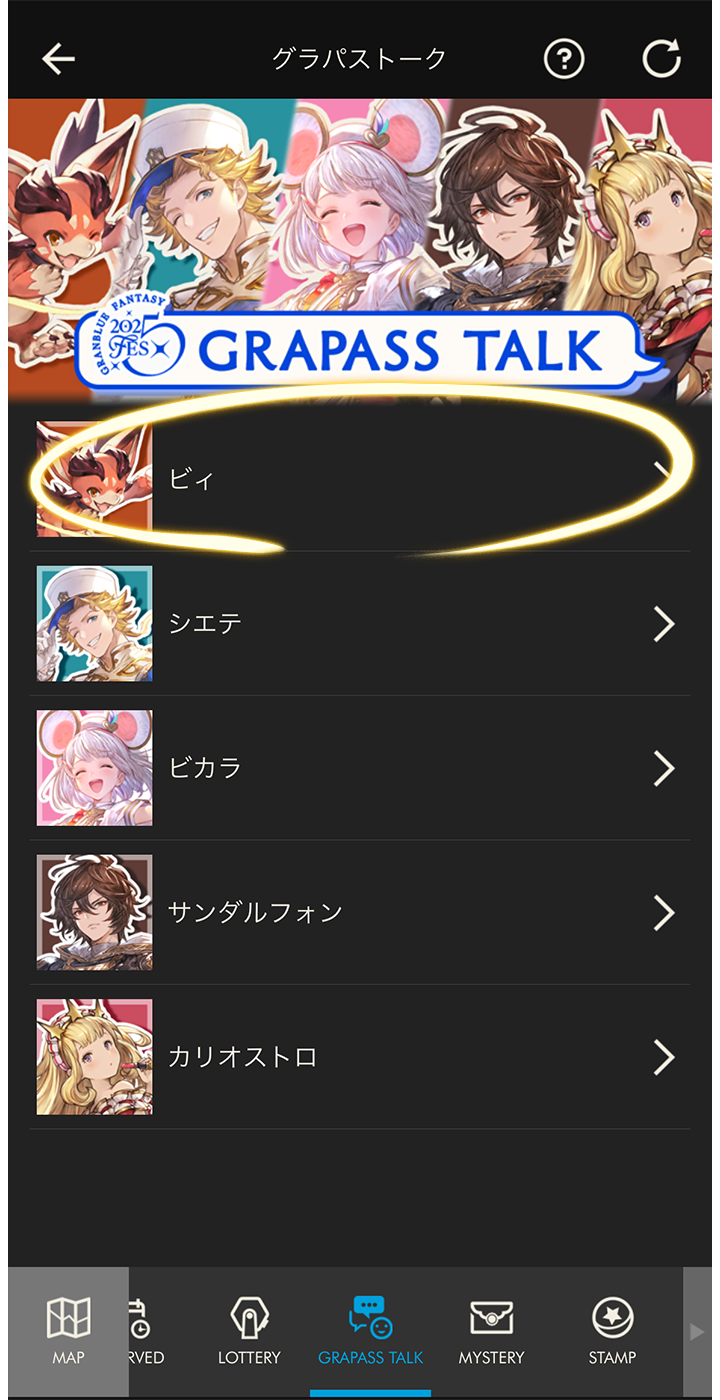Refresh the Grapass Talk page

[661, 60]
